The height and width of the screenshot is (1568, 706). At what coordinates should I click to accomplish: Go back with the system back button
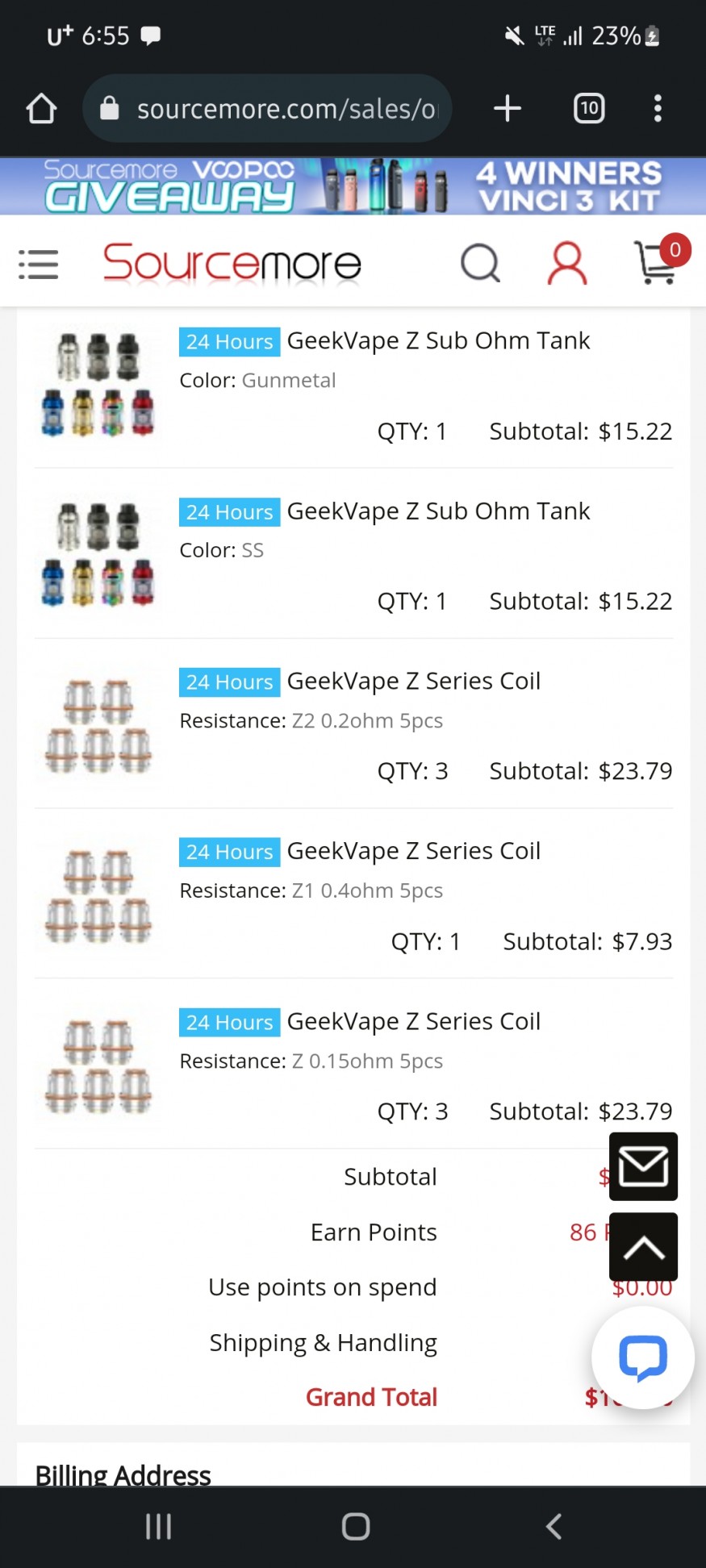click(554, 1526)
